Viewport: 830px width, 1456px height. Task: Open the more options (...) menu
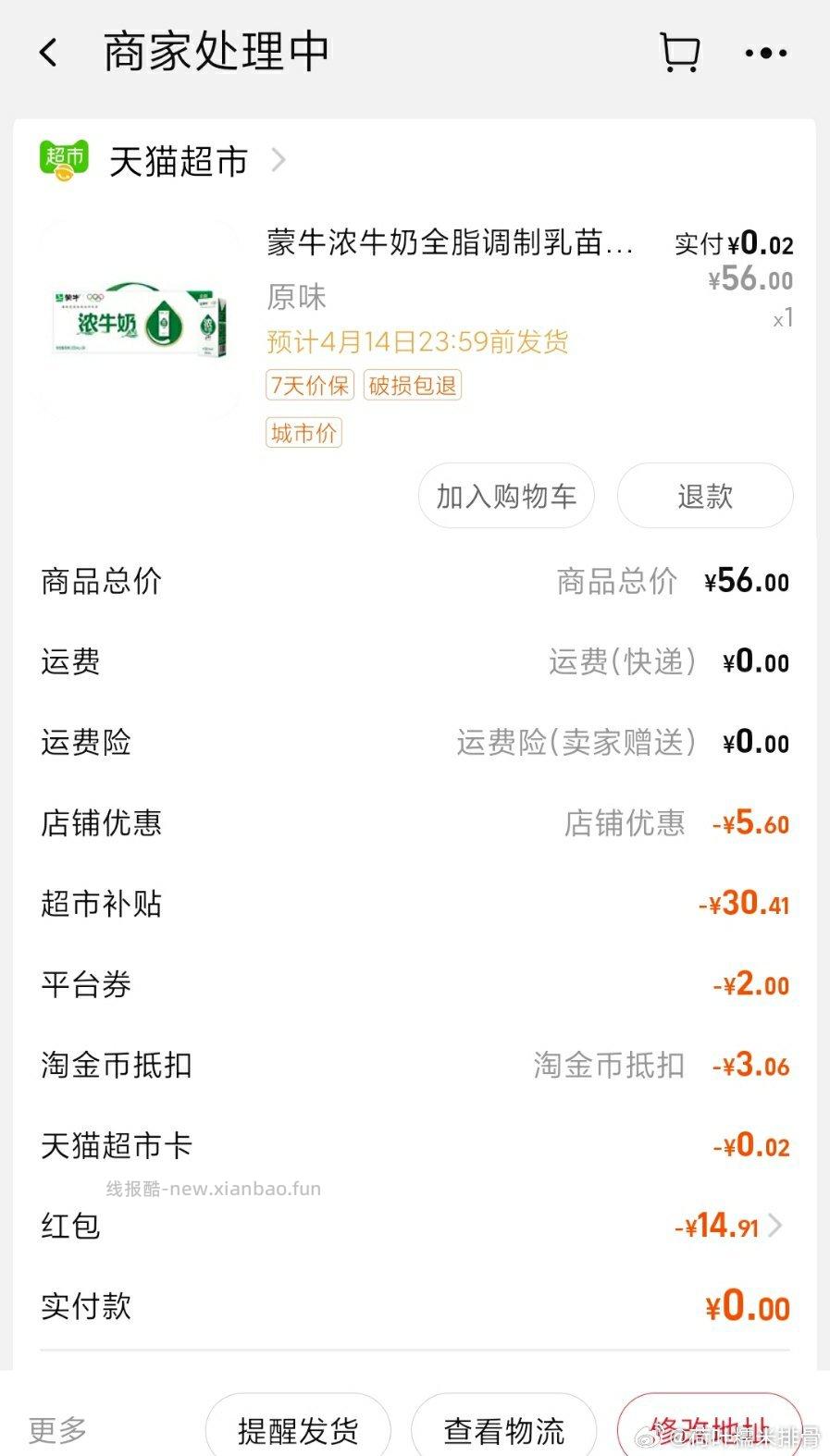pyautogui.click(x=767, y=53)
